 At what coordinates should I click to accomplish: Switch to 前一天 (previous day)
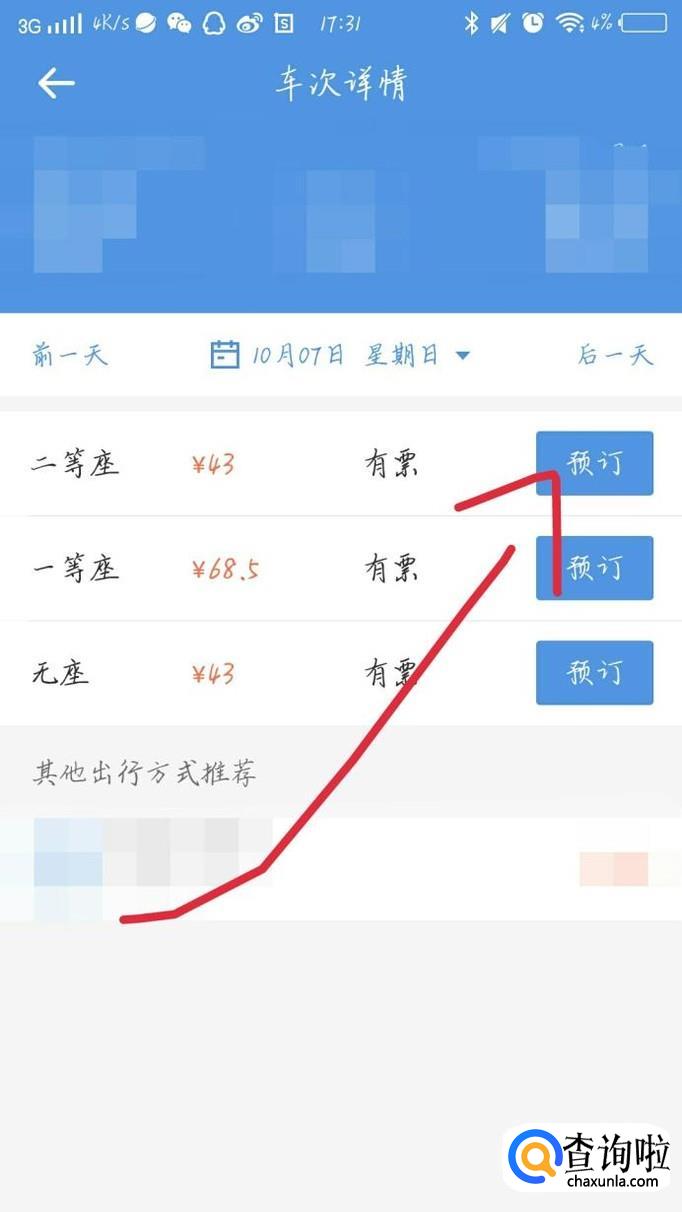(x=69, y=355)
